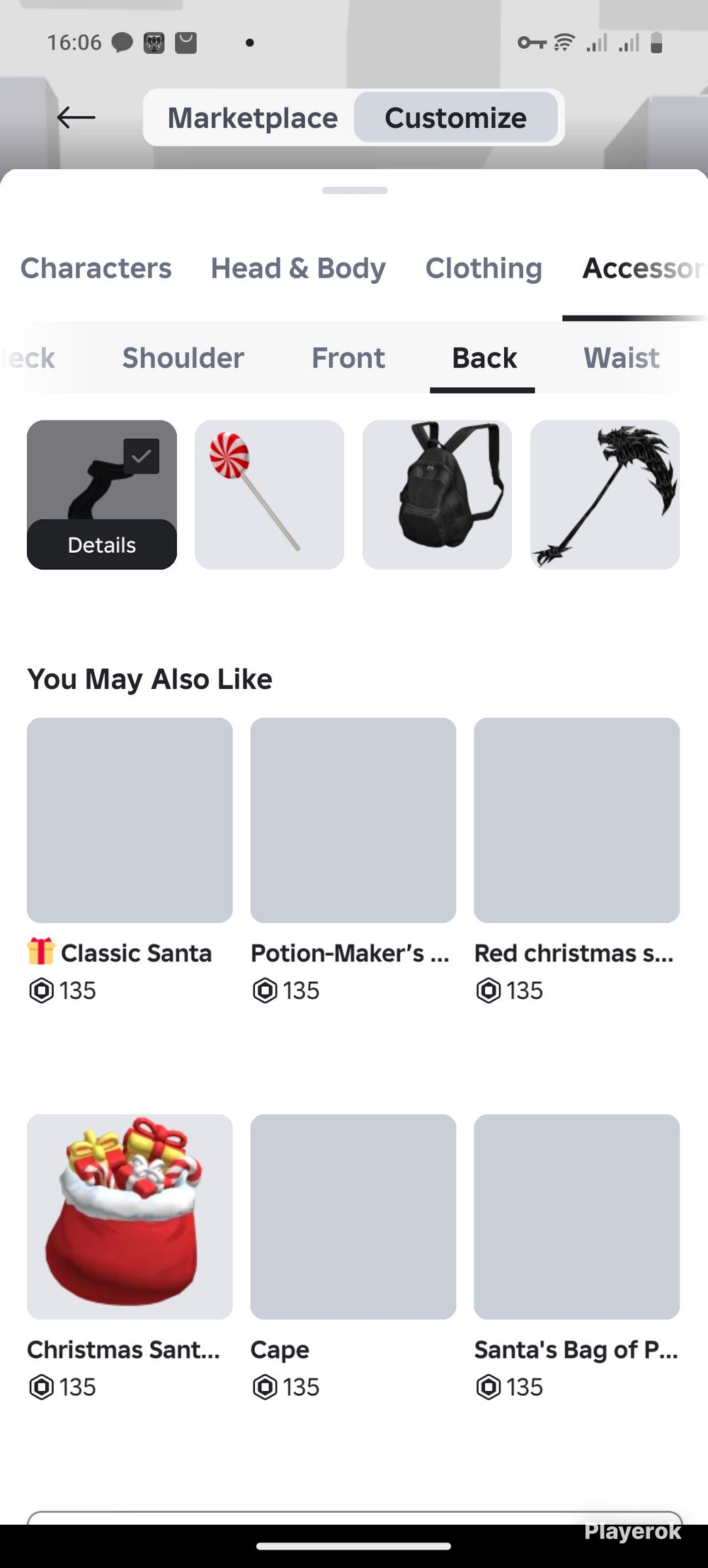Switch to the Head & Body tab

point(298,268)
